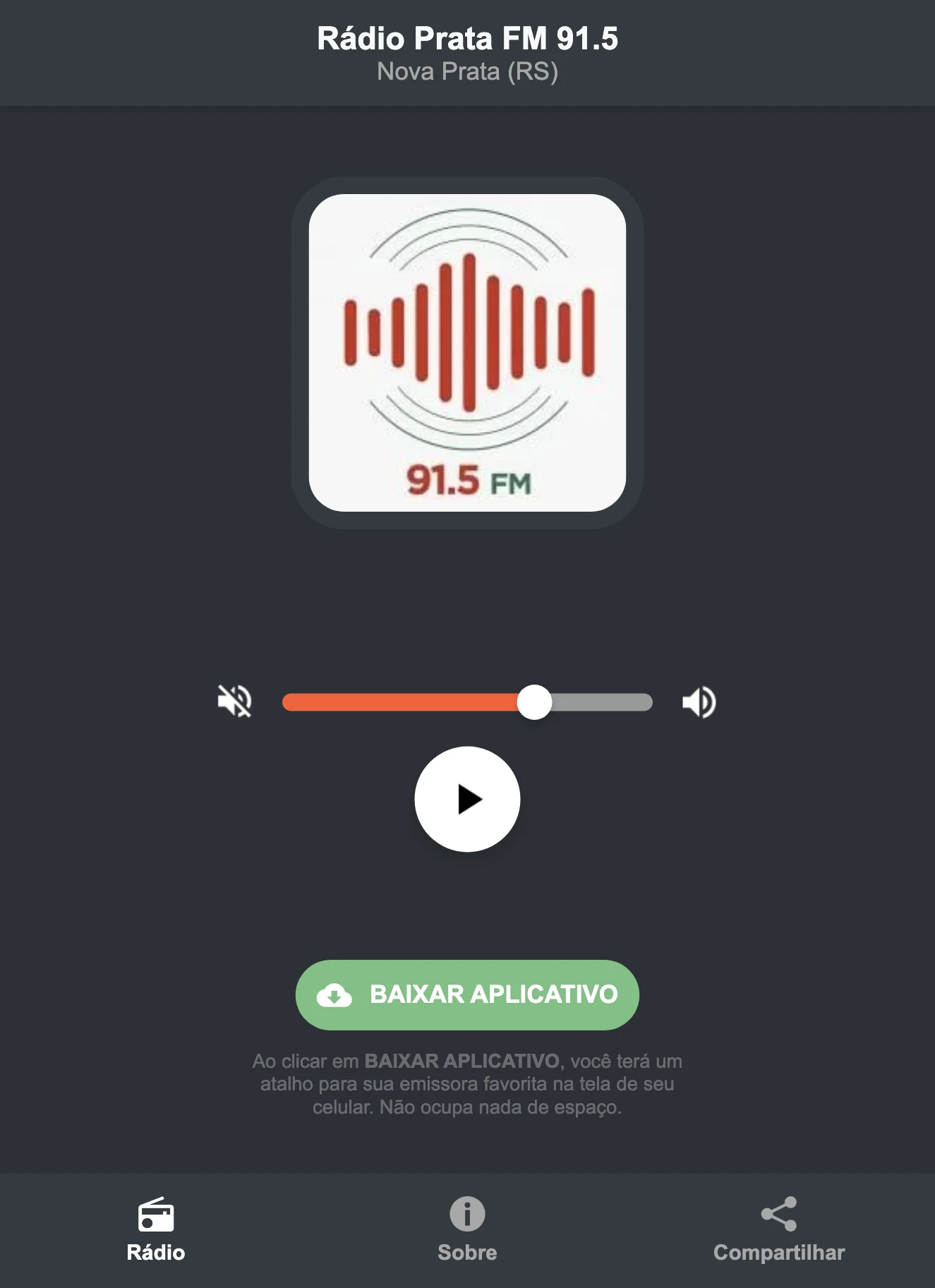Toggle playback with the white circular control

[x=466, y=798]
